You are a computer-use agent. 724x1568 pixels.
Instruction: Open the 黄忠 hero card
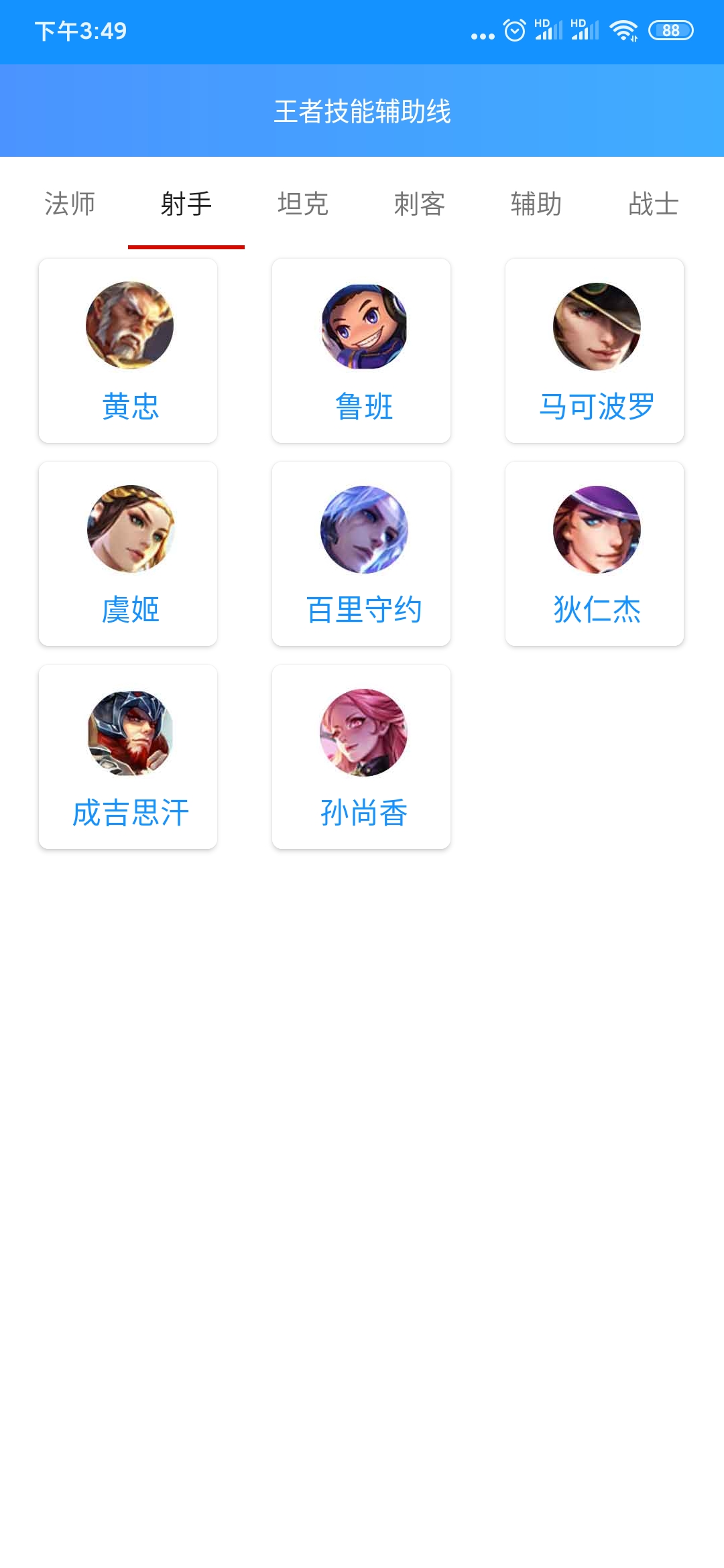point(128,350)
